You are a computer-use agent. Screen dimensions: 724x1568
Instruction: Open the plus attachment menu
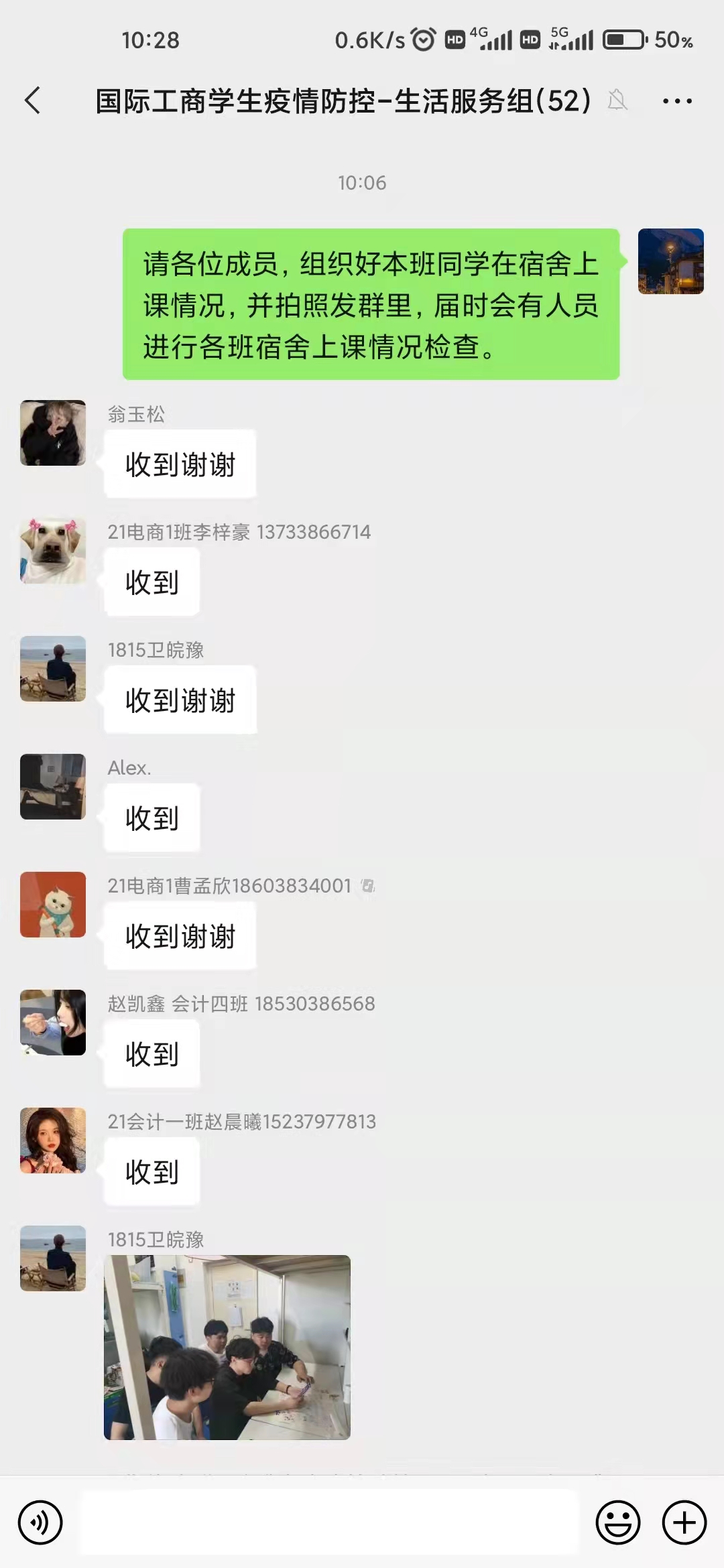684,1522
